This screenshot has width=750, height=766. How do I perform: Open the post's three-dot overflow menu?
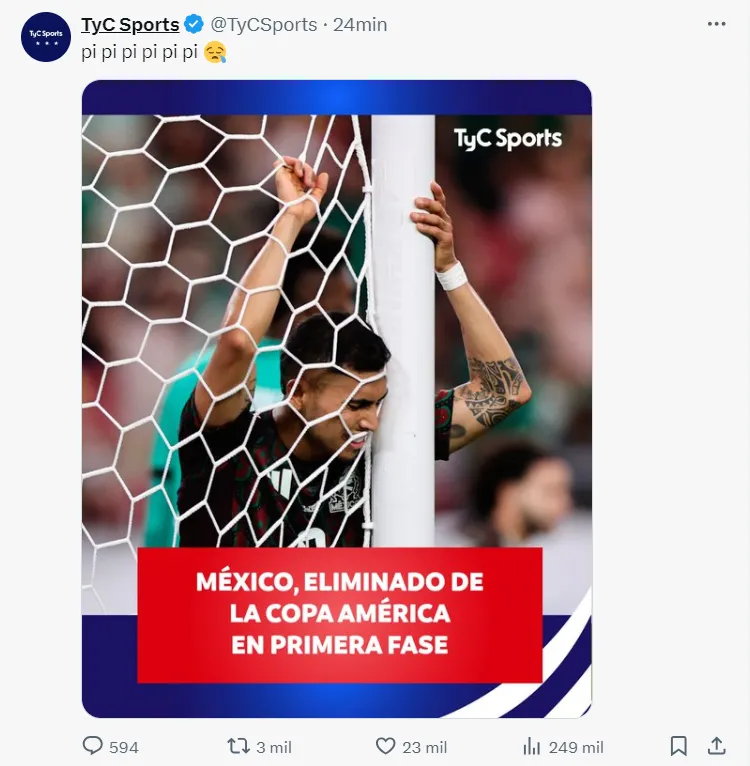pos(716,24)
